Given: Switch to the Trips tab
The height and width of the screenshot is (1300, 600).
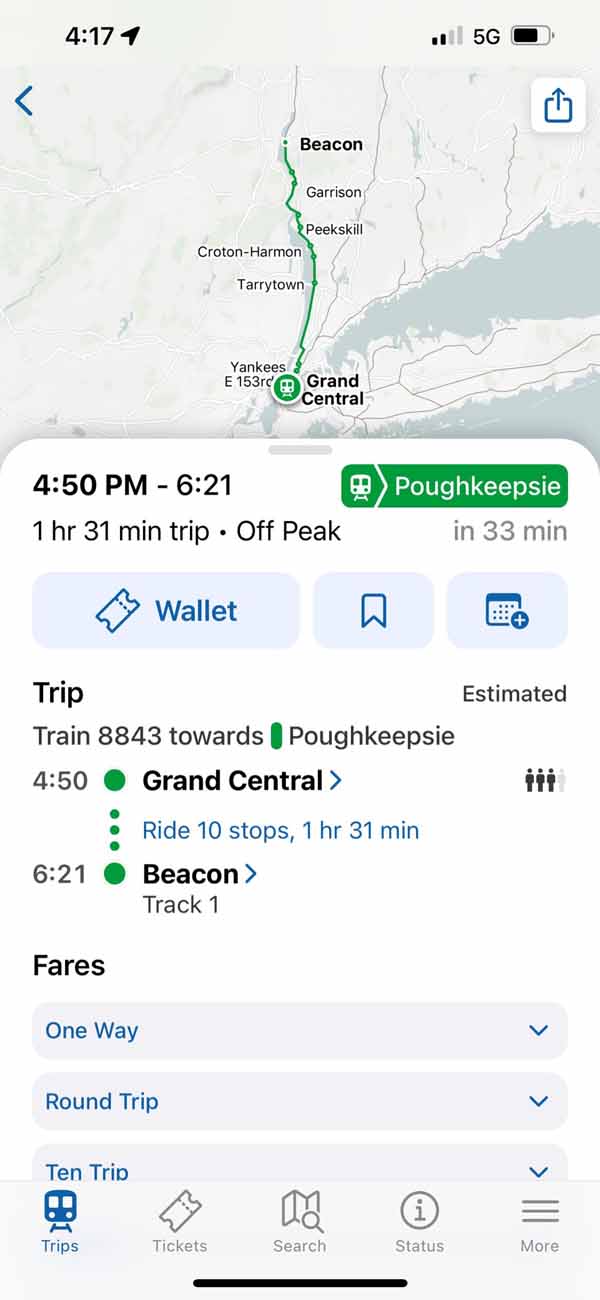Looking at the screenshot, I should point(60,1222).
